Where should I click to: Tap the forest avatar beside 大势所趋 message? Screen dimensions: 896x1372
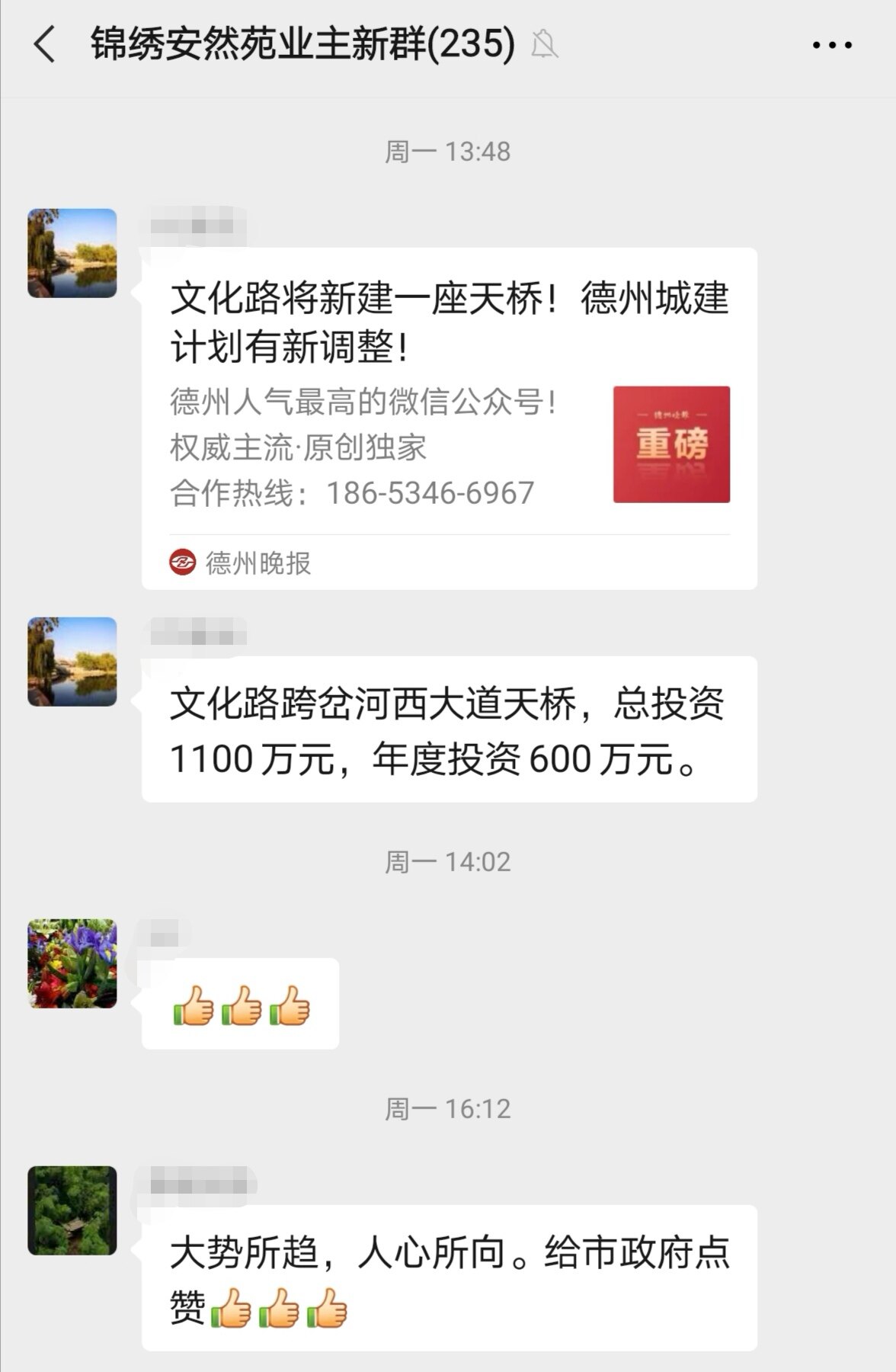(72, 1210)
